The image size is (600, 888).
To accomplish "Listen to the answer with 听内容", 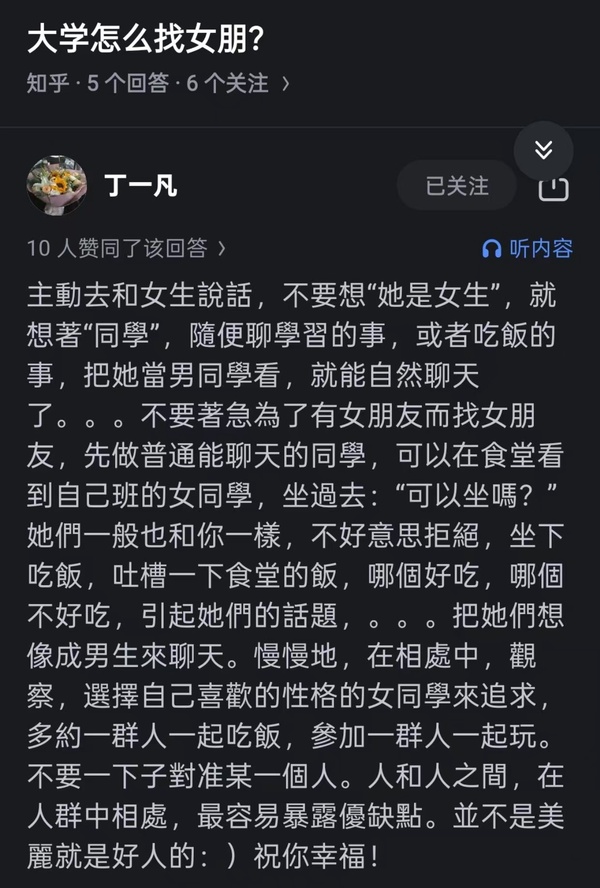I will pos(527,248).
